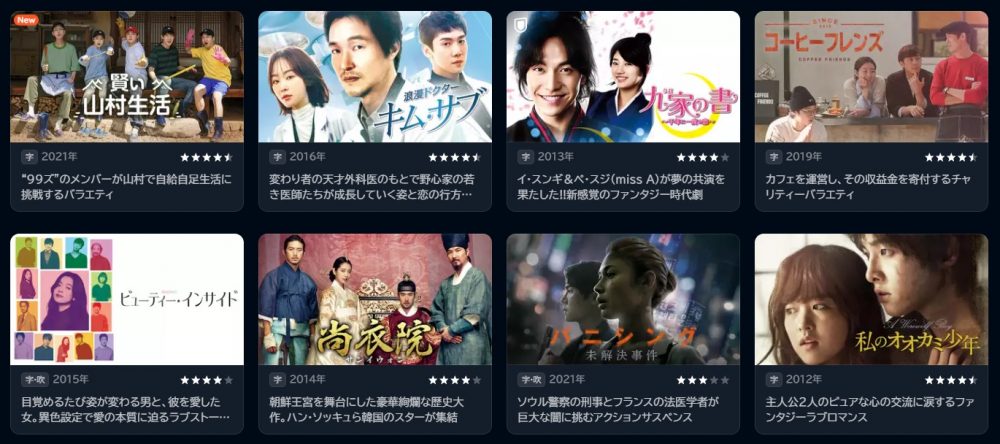The height and width of the screenshot is (444, 1000).
Task: Open the 私のオオカミ少年 movie card
Action: (871, 300)
